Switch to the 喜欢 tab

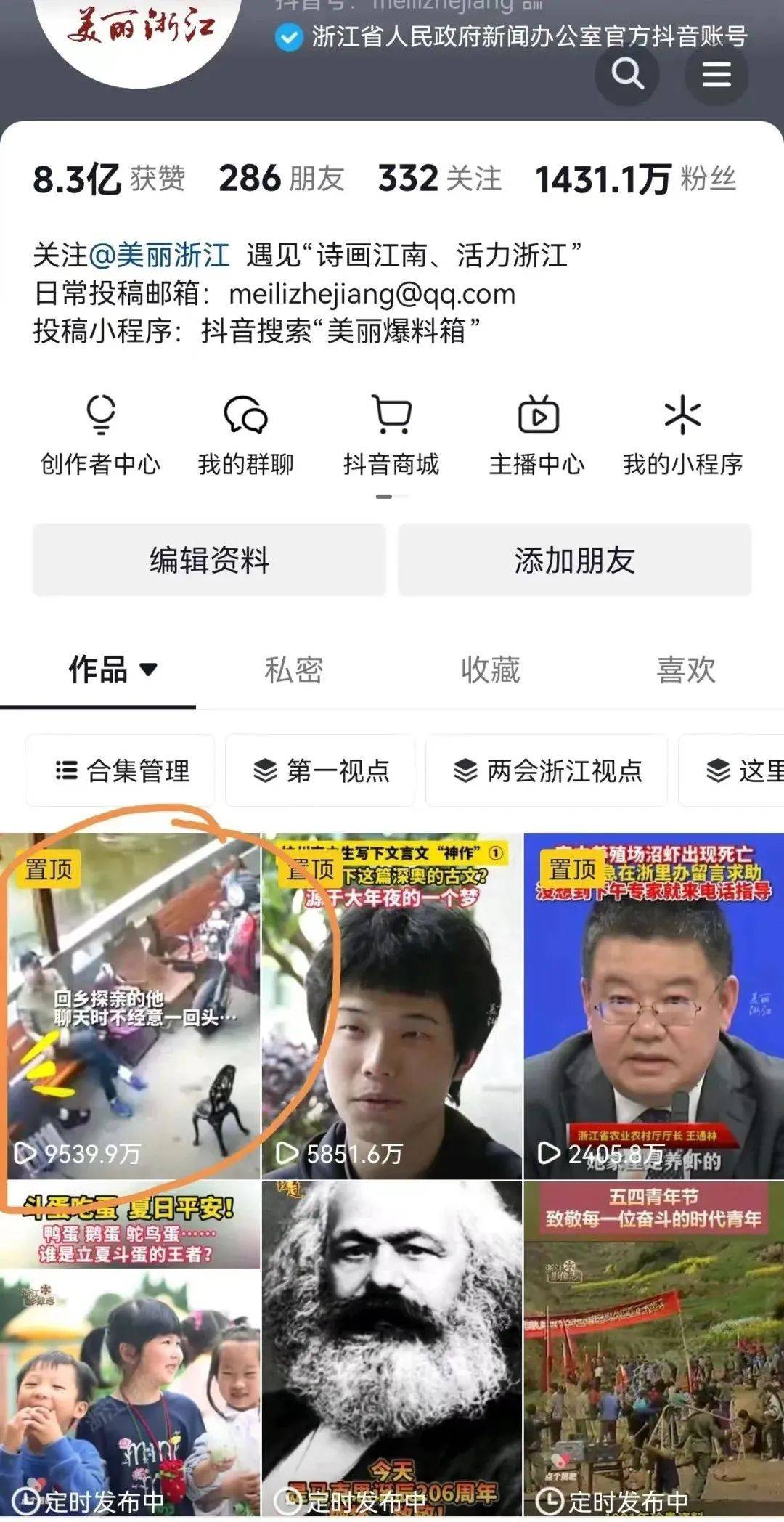[x=686, y=670]
